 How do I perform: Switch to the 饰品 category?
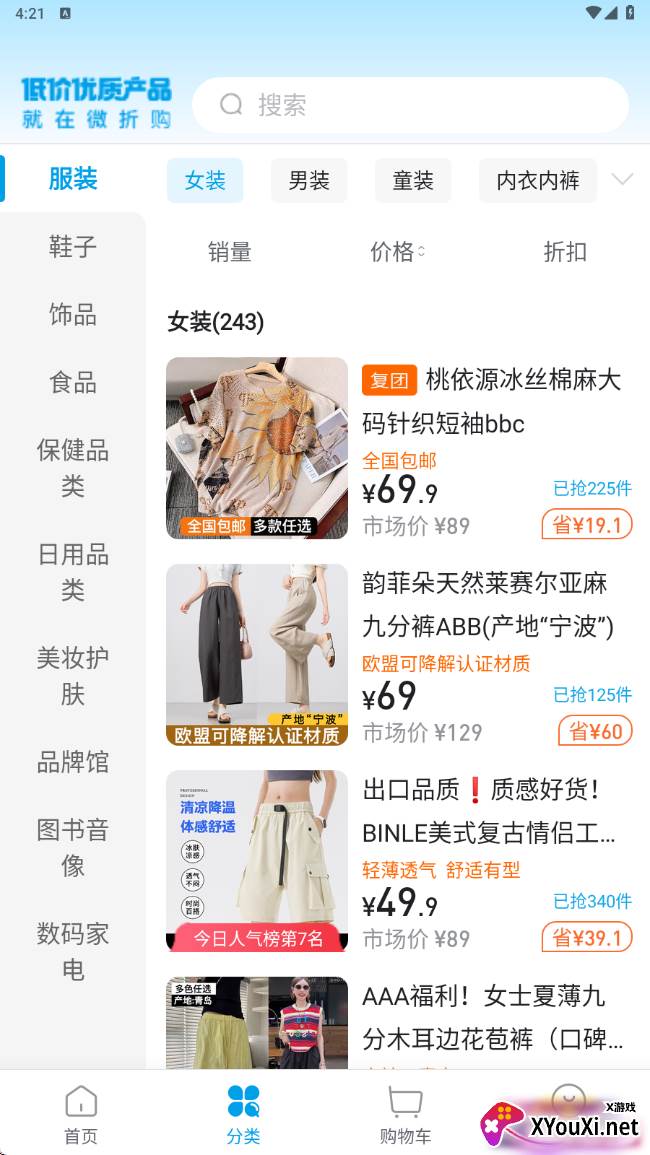point(73,315)
